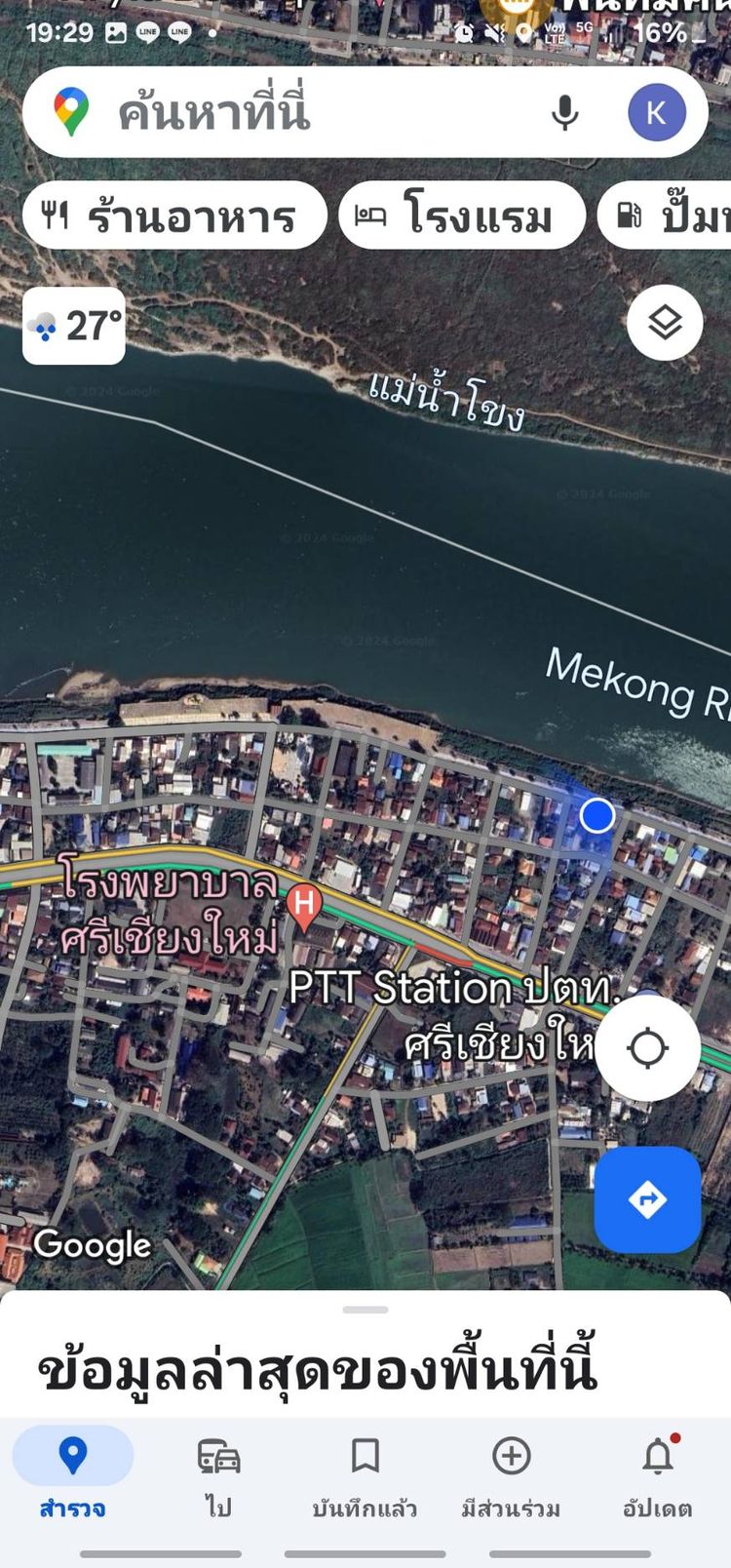Screen dimensions: 731x1568
Task: Open the blue directions button
Action: [647, 1199]
